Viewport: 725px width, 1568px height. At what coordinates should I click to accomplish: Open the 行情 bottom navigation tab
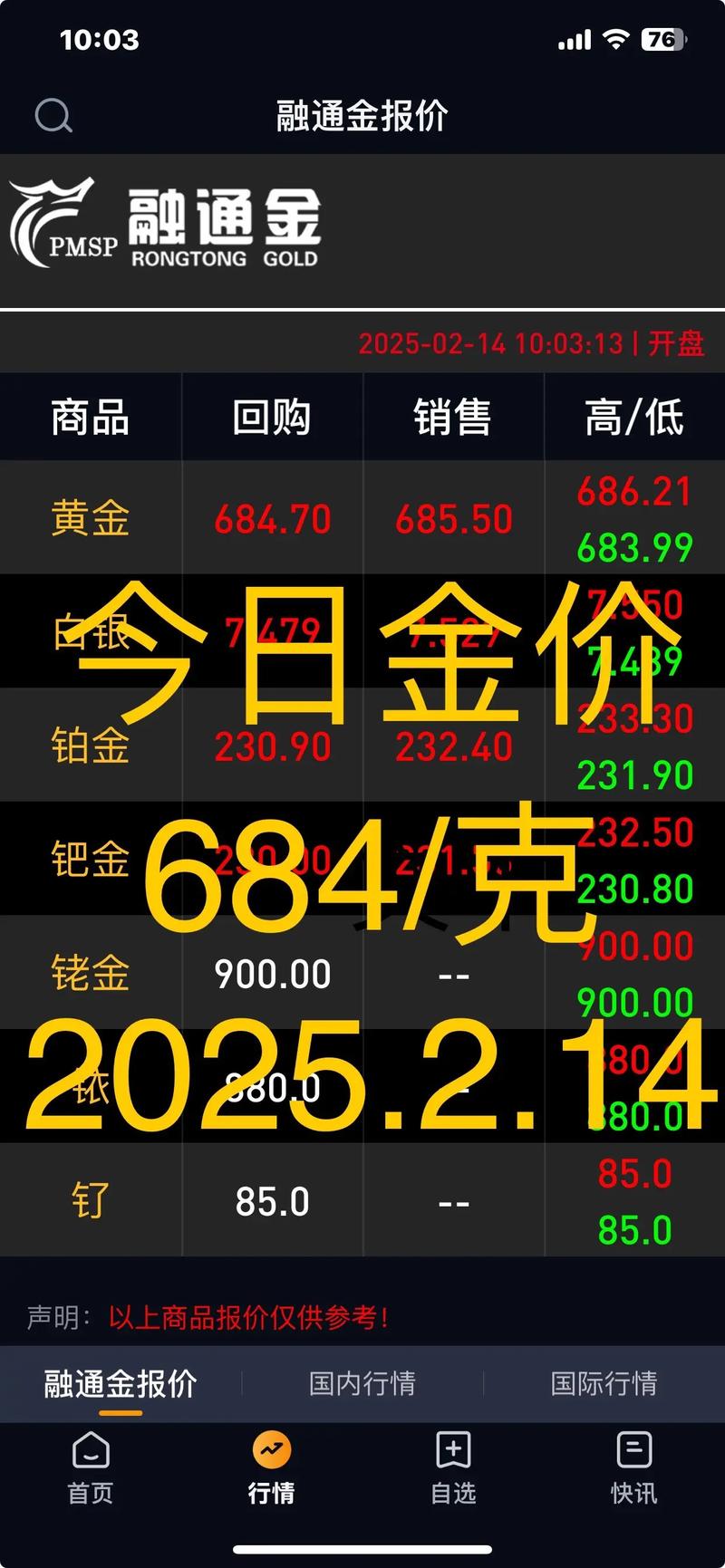click(x=272, y=1467)
